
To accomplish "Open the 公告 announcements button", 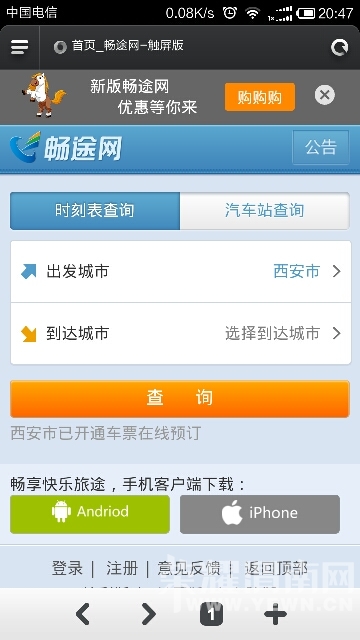I will pyautogui.click(x=321, y=147).
